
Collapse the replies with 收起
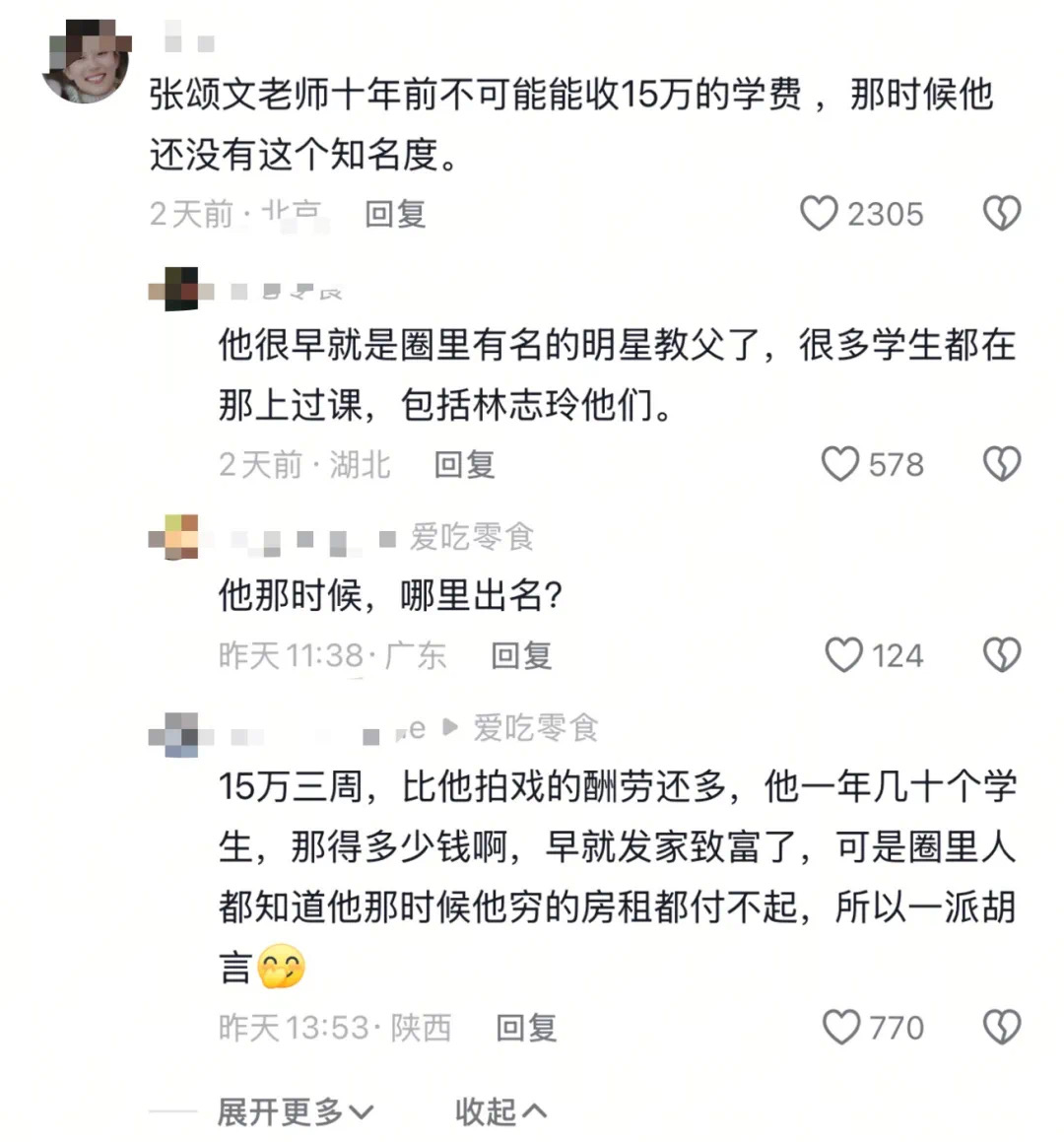click(x=500, y=1112)
